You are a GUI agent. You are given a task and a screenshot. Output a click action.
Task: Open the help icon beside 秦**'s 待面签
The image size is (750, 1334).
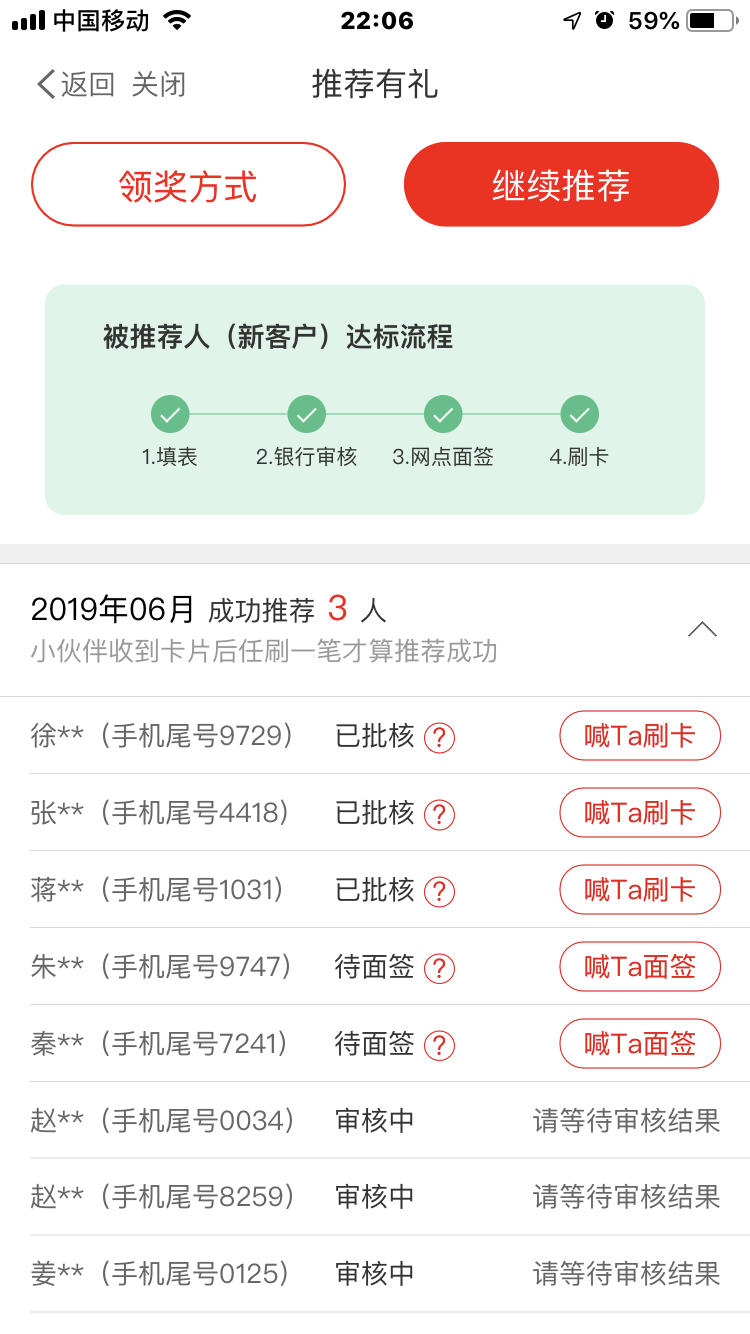pyautogui.click(x=440, y=1046)
